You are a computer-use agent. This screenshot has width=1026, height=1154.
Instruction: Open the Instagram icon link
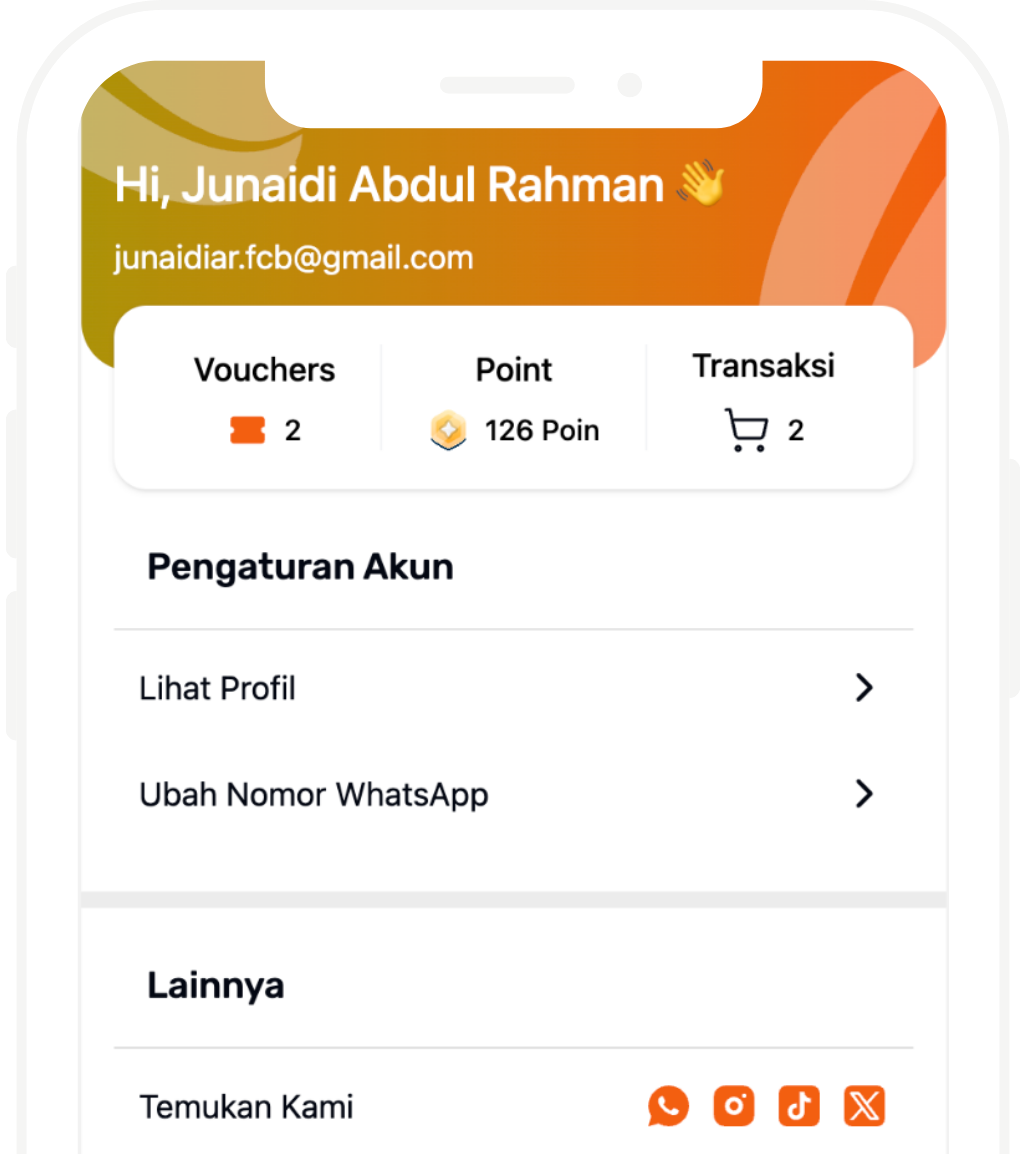[x=734, y=1107]
